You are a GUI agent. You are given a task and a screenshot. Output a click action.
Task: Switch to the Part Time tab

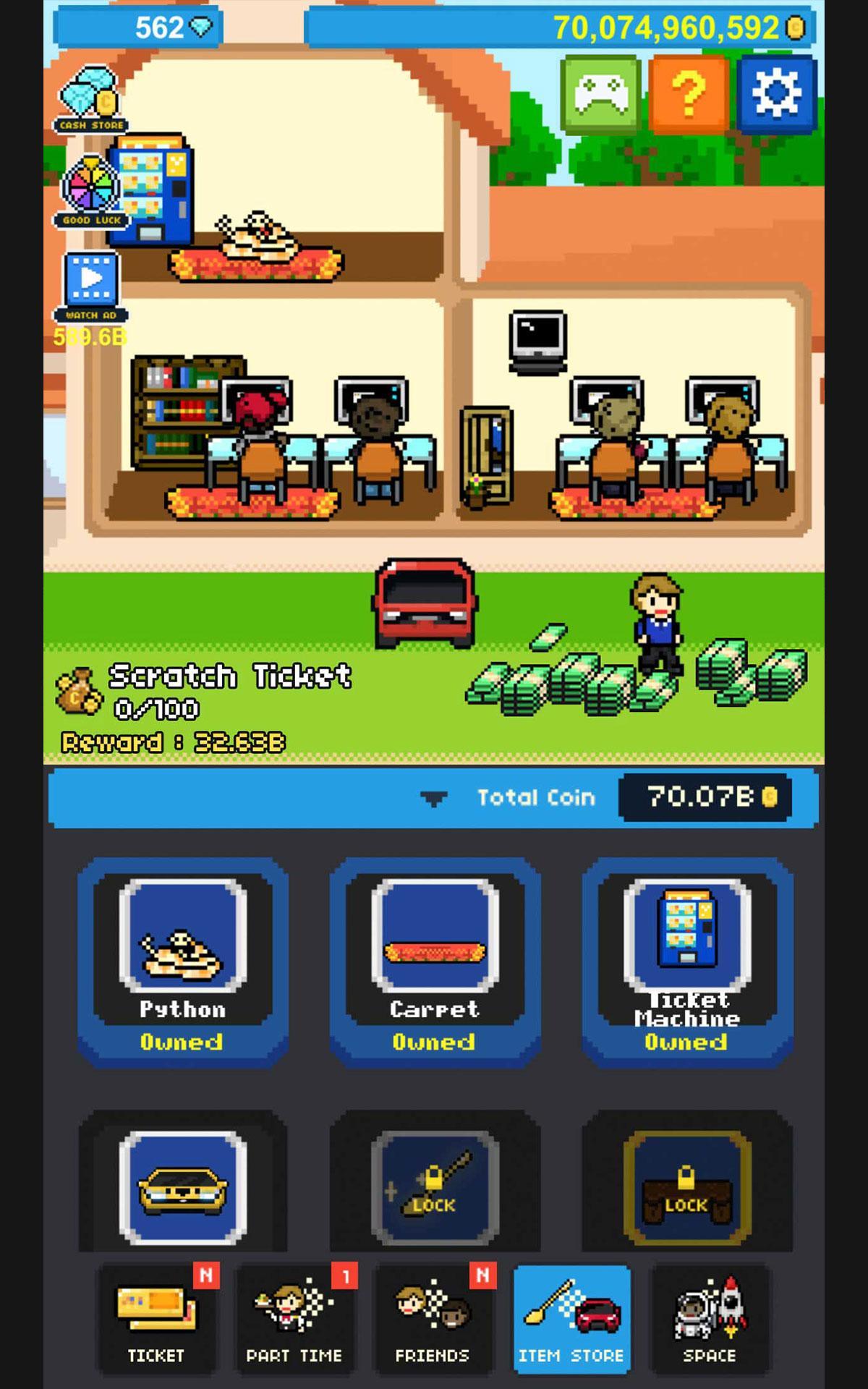(295, 1317)
